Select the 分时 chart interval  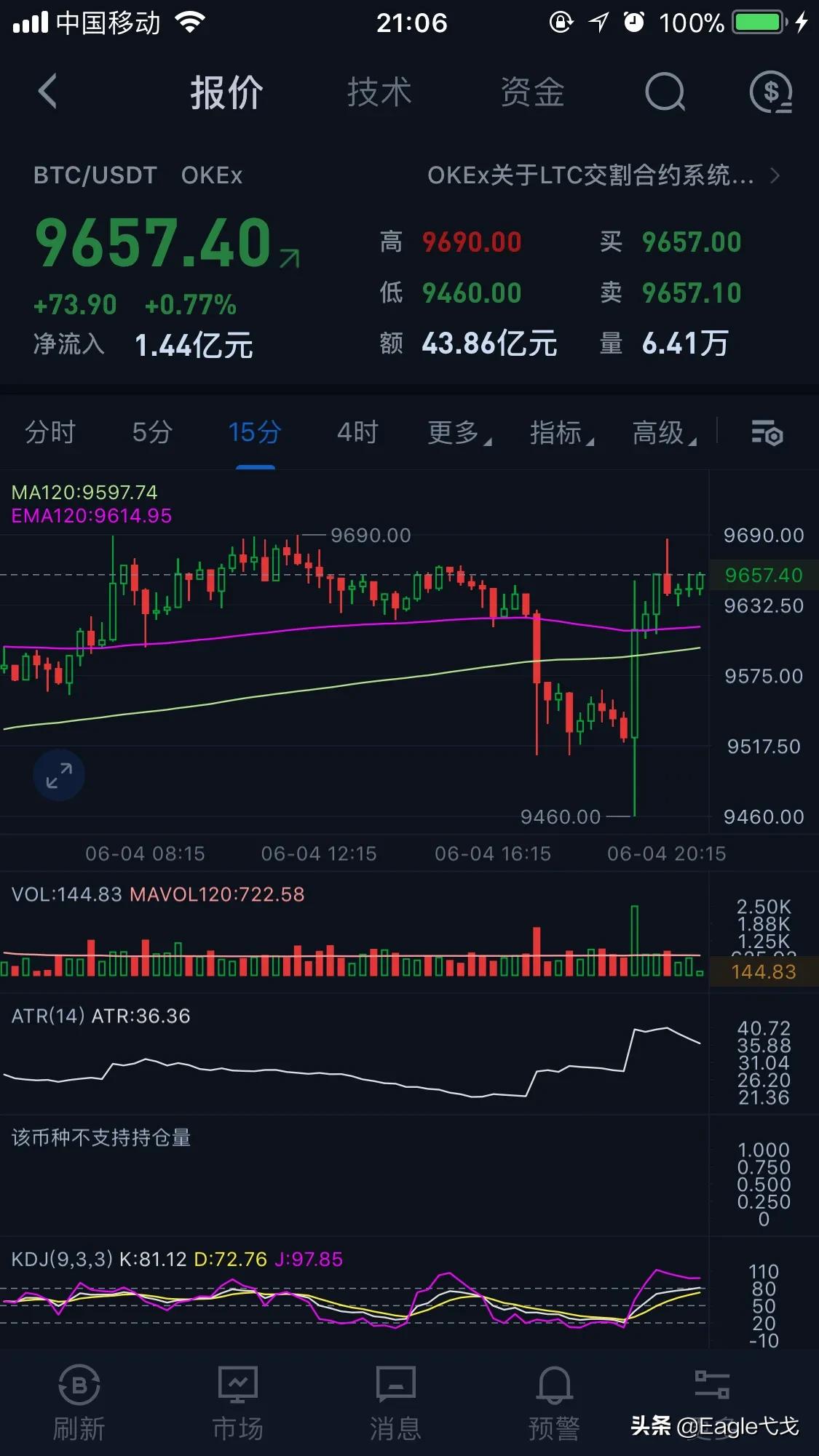[x=50, y=432]
